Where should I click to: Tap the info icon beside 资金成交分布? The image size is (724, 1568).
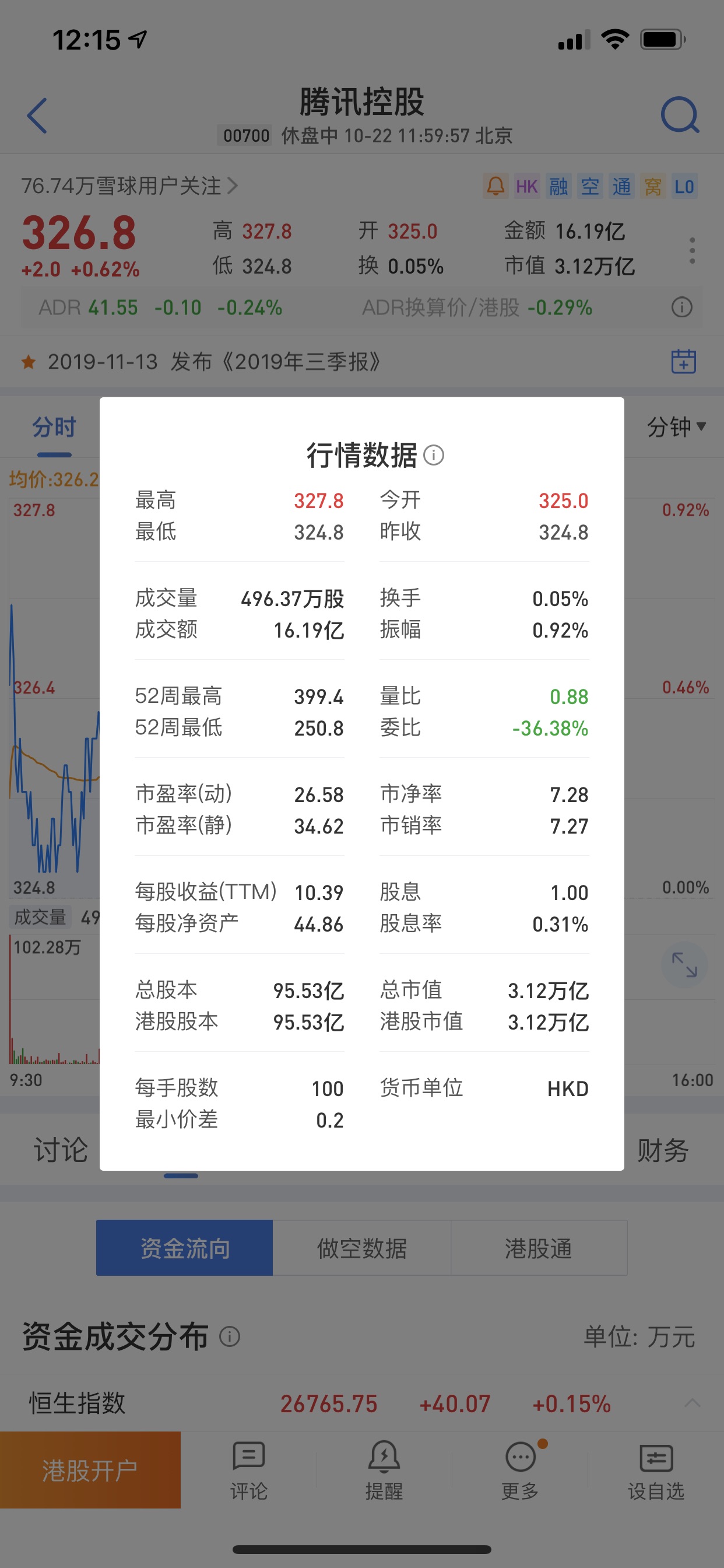[229, 1336]
